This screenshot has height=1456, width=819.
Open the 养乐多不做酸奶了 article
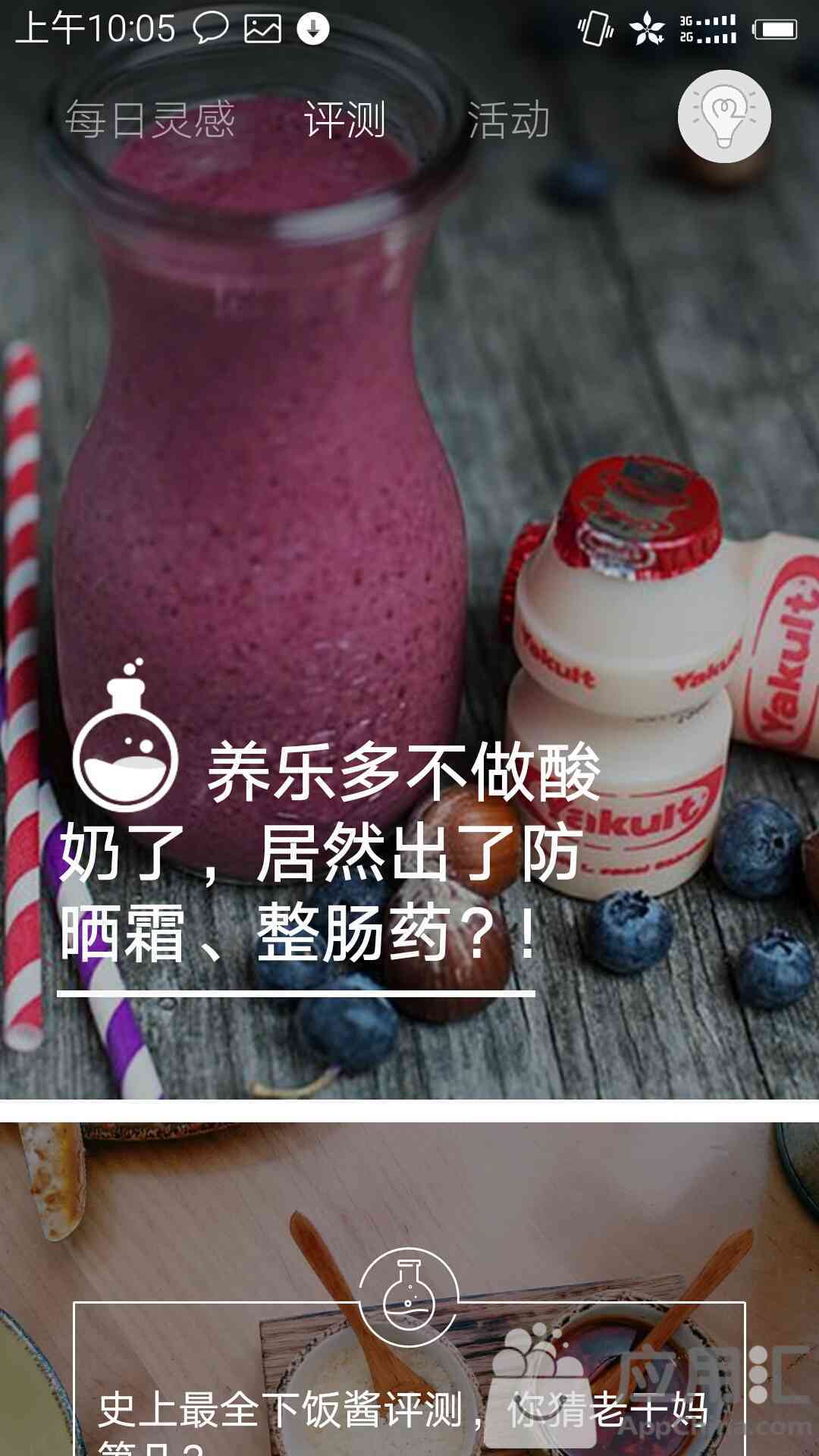[331, 853]
